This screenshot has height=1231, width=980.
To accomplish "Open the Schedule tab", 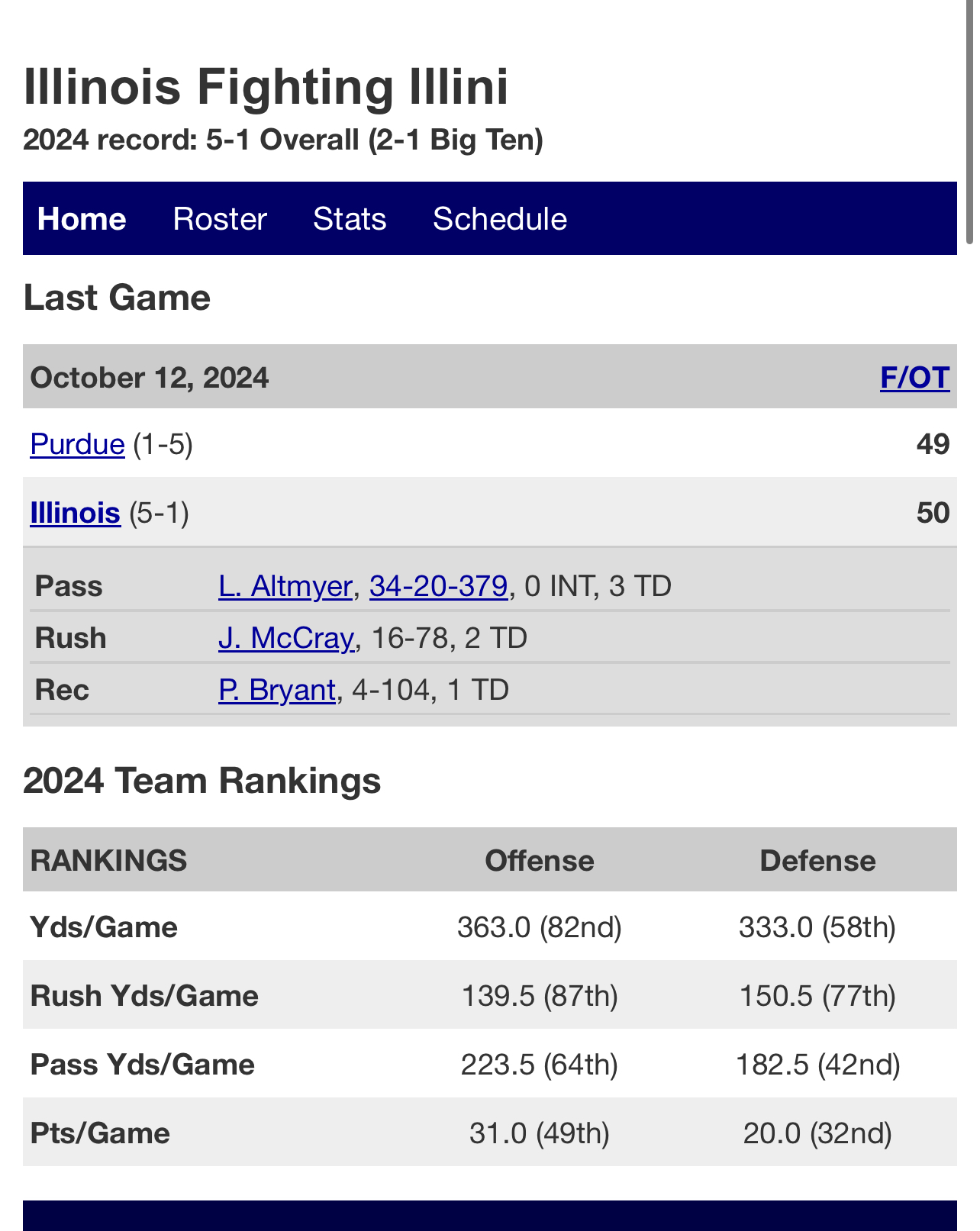I will tap(500, 219).
